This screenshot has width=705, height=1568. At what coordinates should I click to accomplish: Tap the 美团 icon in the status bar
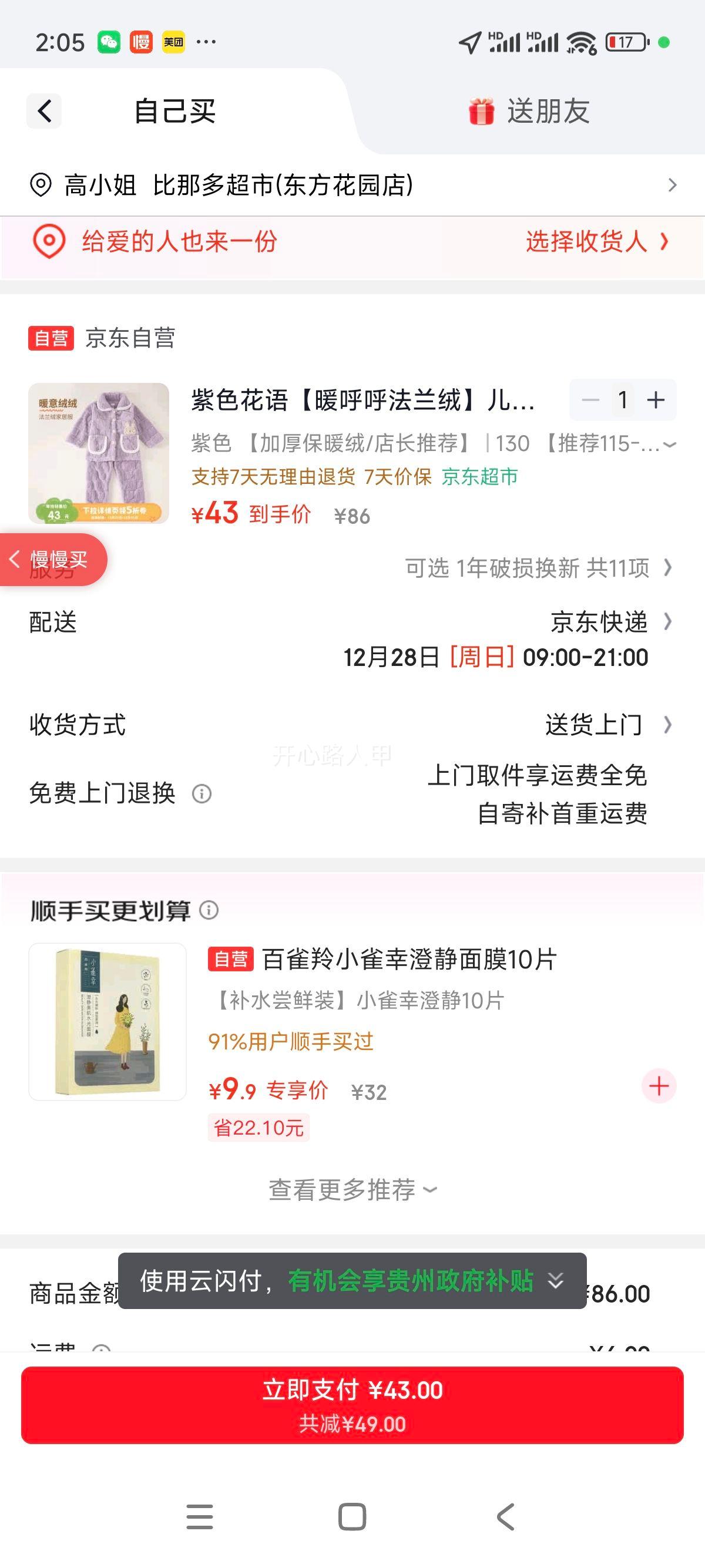click(172, 41)
